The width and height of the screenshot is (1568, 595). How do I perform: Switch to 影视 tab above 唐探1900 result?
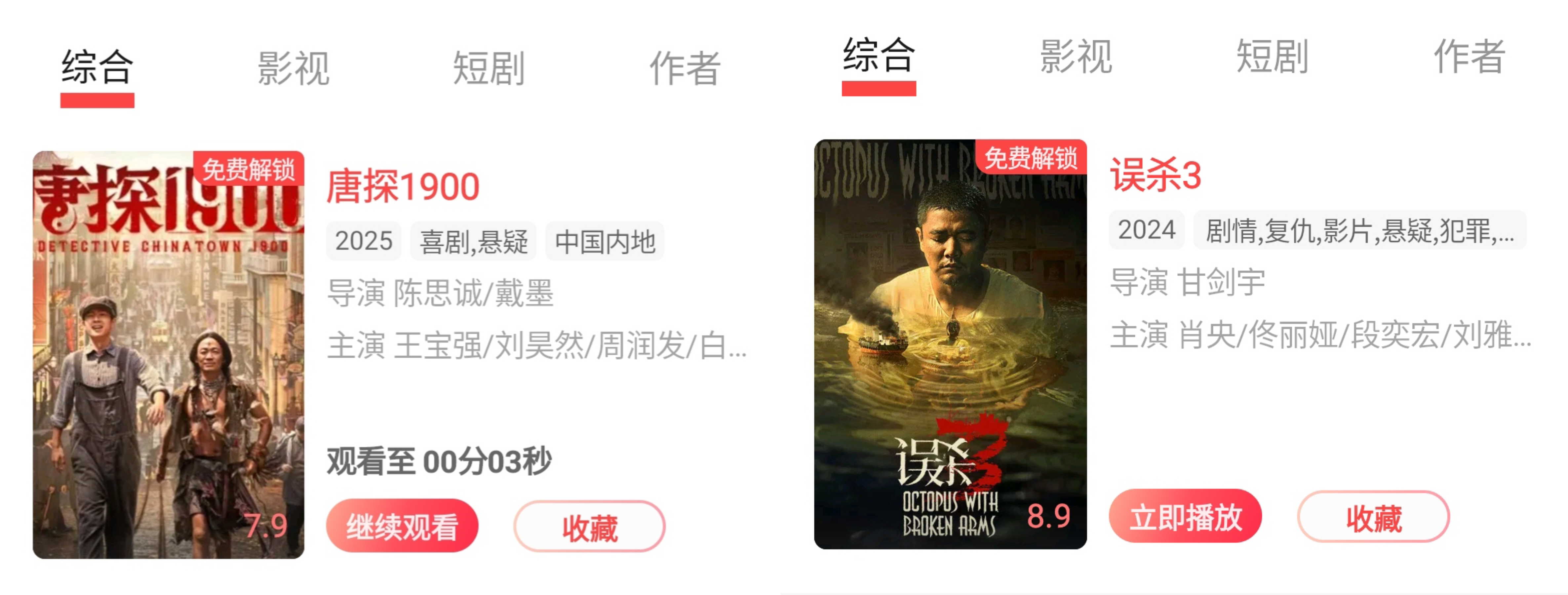click(293, 68)
